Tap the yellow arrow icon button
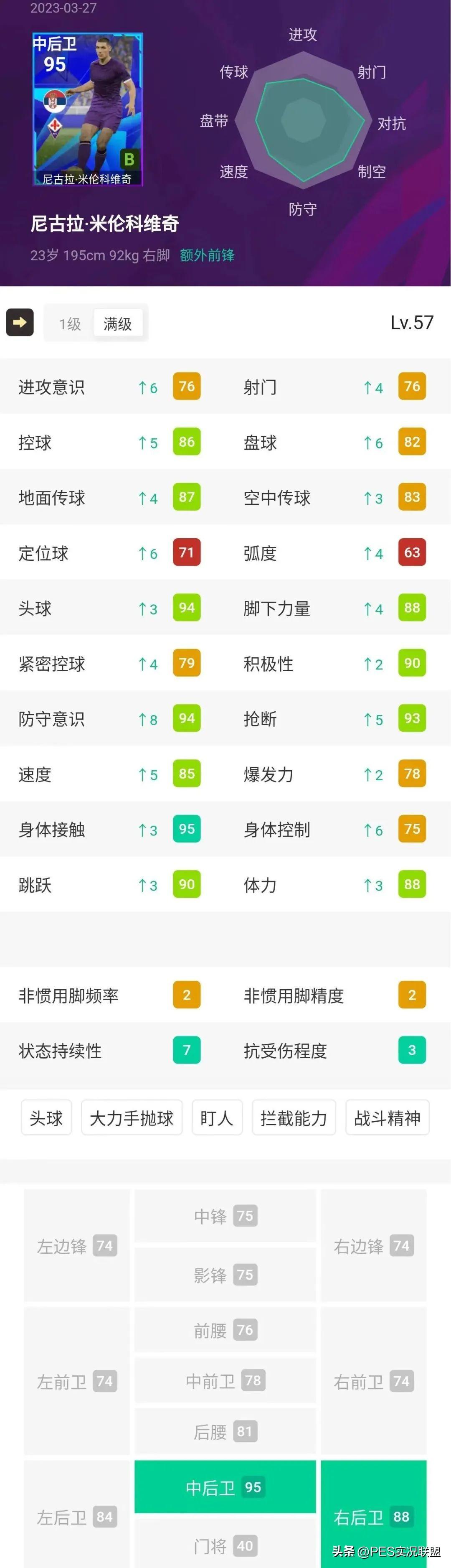451x1568 pixels. point(20,323)
